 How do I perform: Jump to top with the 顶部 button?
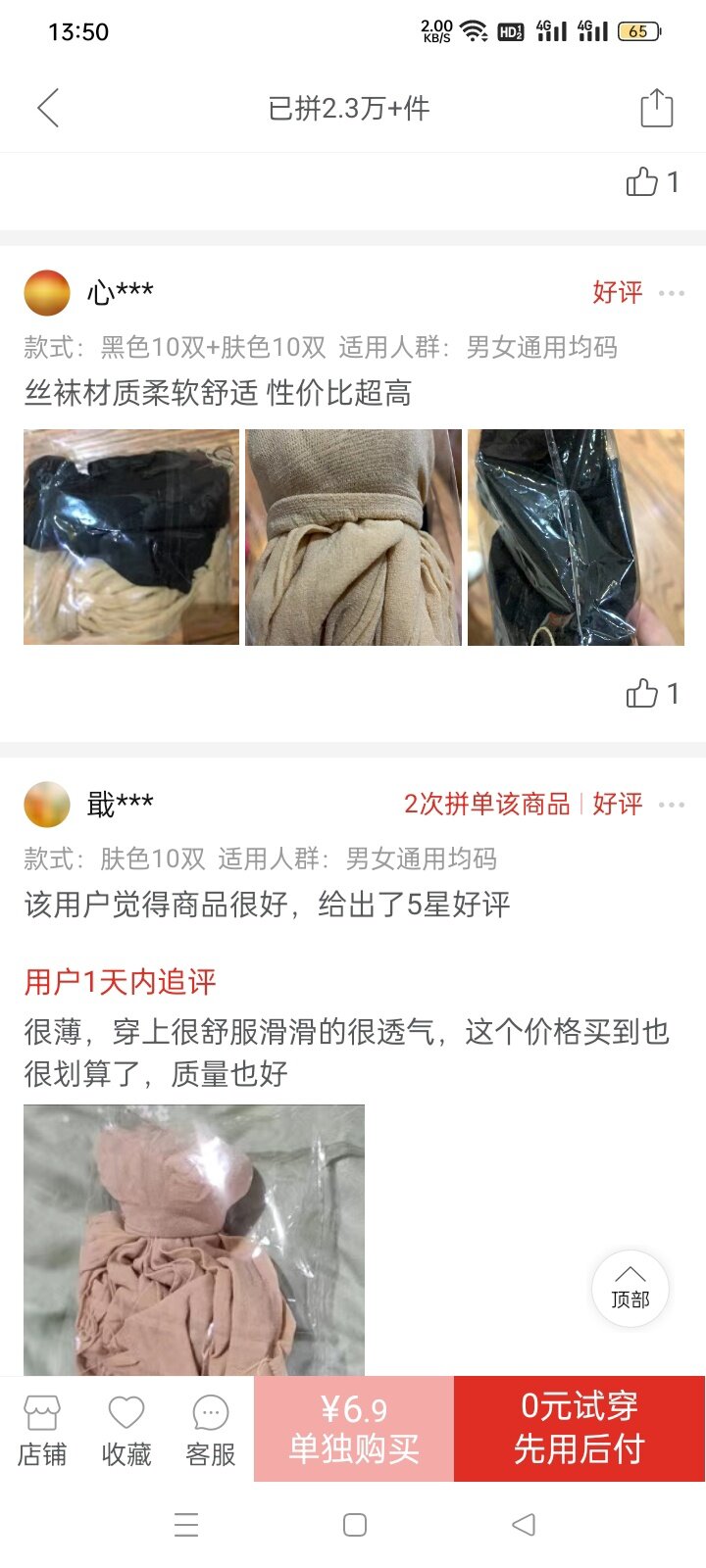[x=630, y=1288]
